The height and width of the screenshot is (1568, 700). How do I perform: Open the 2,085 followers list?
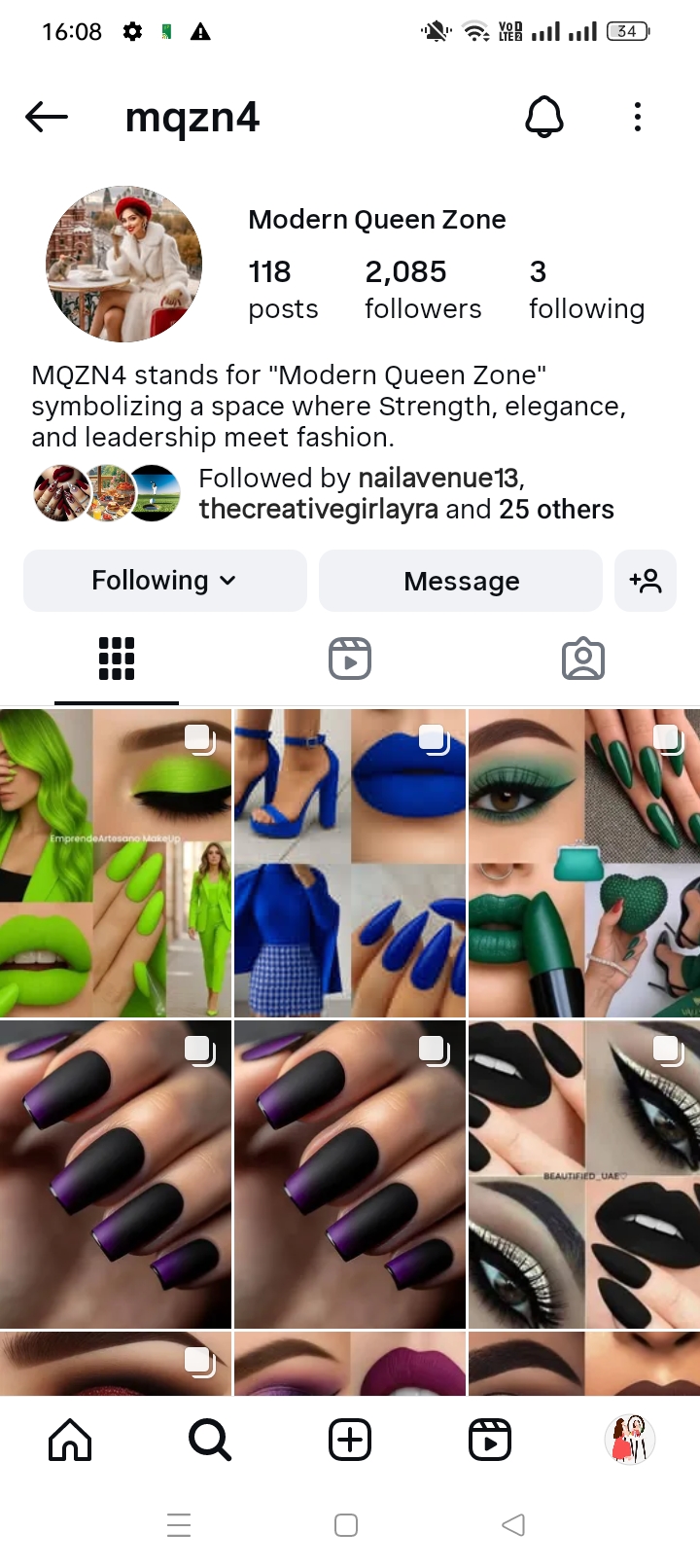tap(422, 289)
